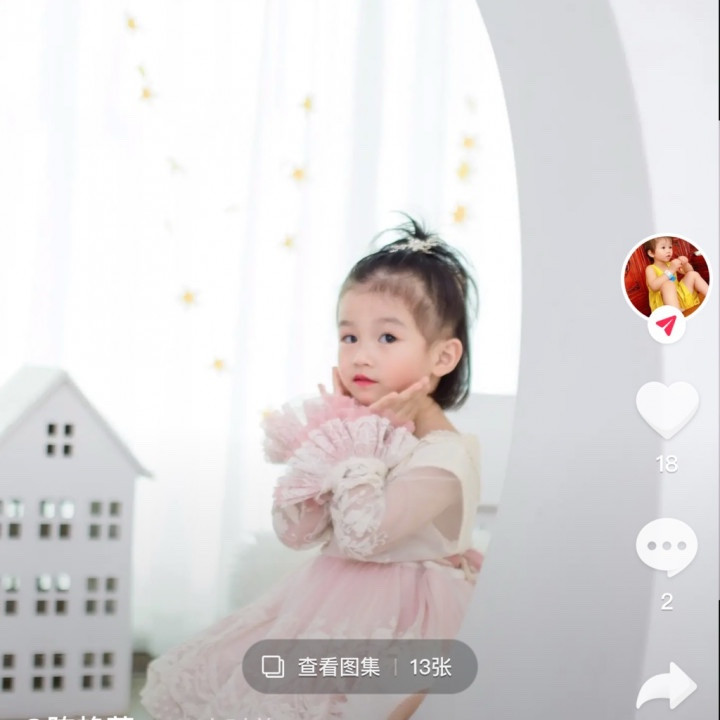
Task: Like this post with the heart
Action: pos(667,408)
